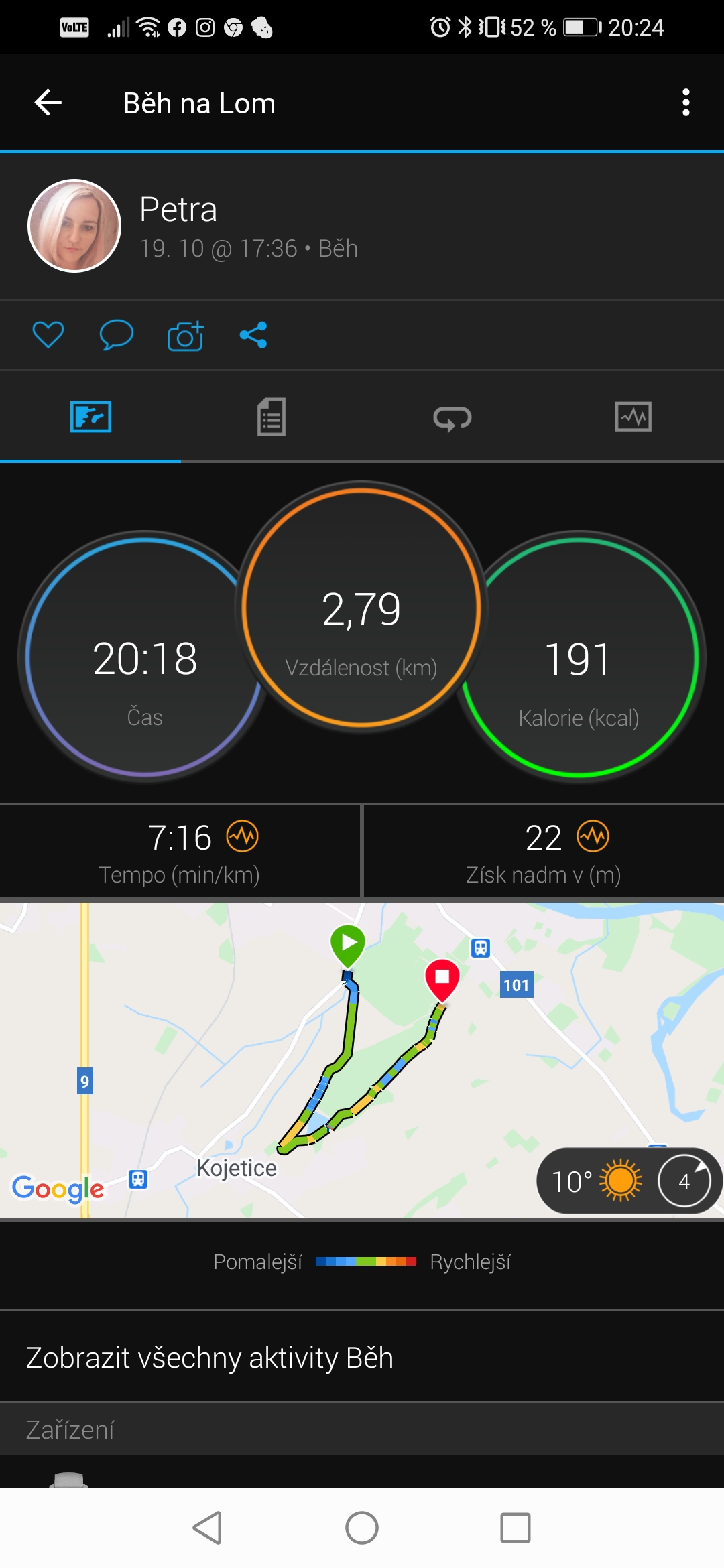The width and height of the screenshot is (724, 1568).
Task: Switch to the stats details tab
Action: (271, 417)
